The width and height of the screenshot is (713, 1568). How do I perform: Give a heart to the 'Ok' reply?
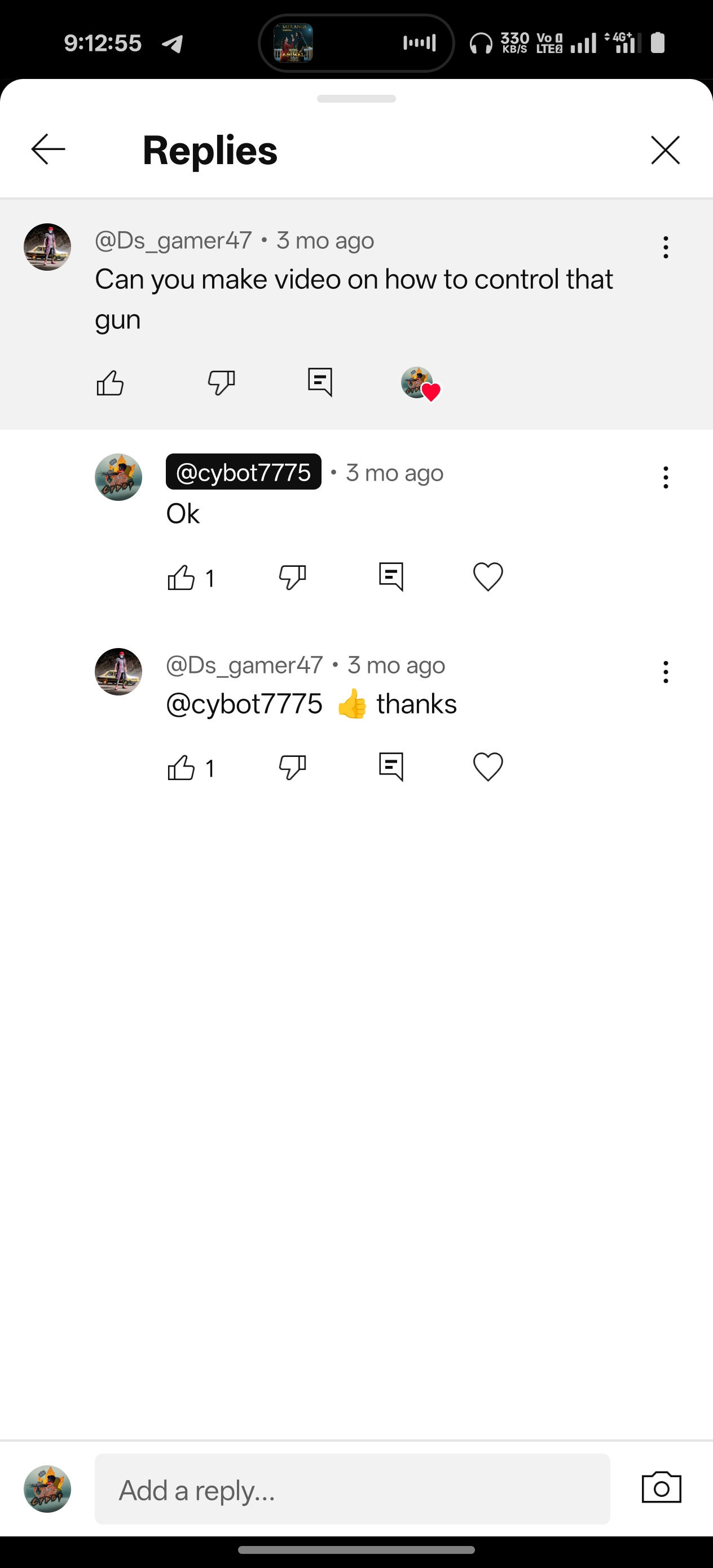(x=488, y=576)
